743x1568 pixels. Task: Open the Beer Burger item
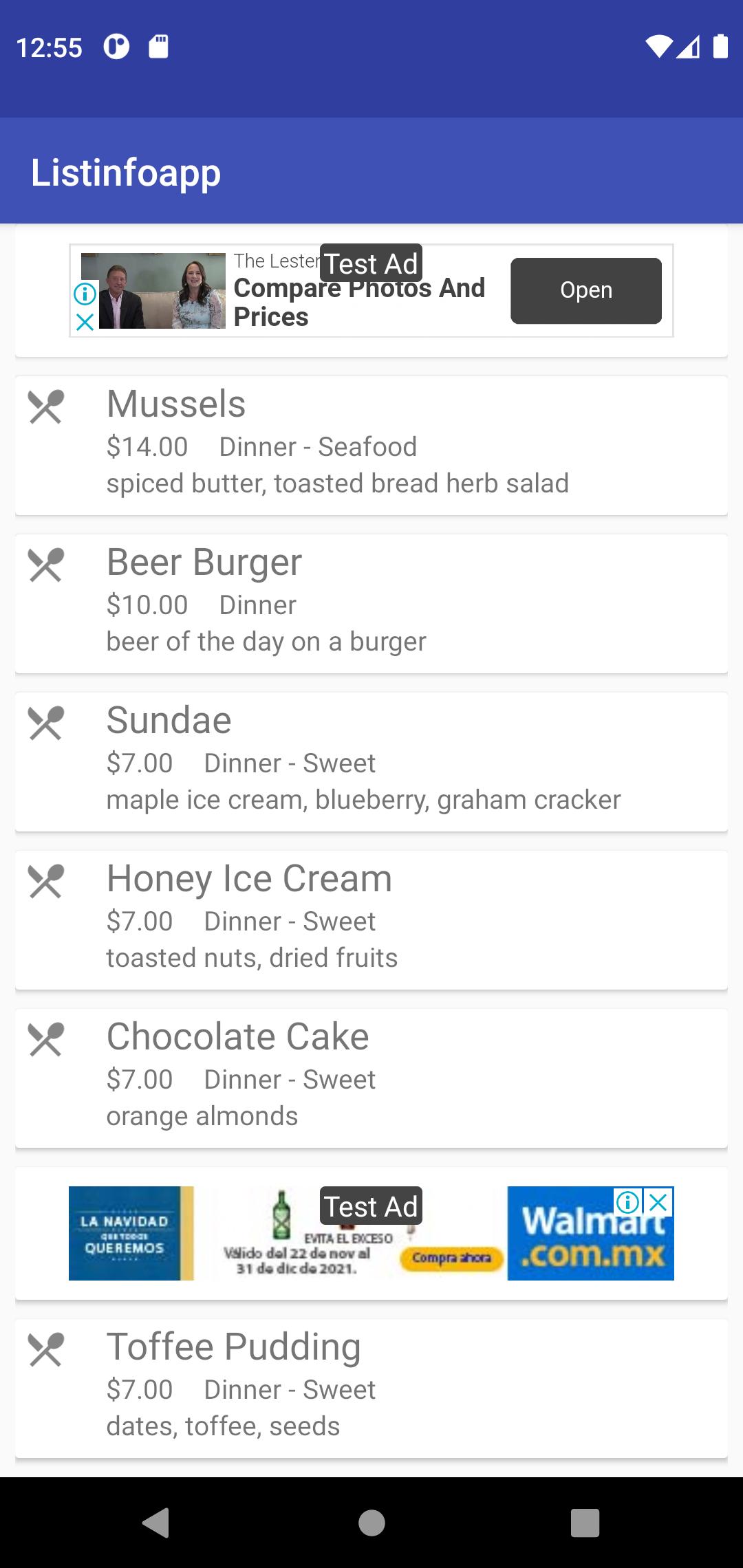[371, 604]
